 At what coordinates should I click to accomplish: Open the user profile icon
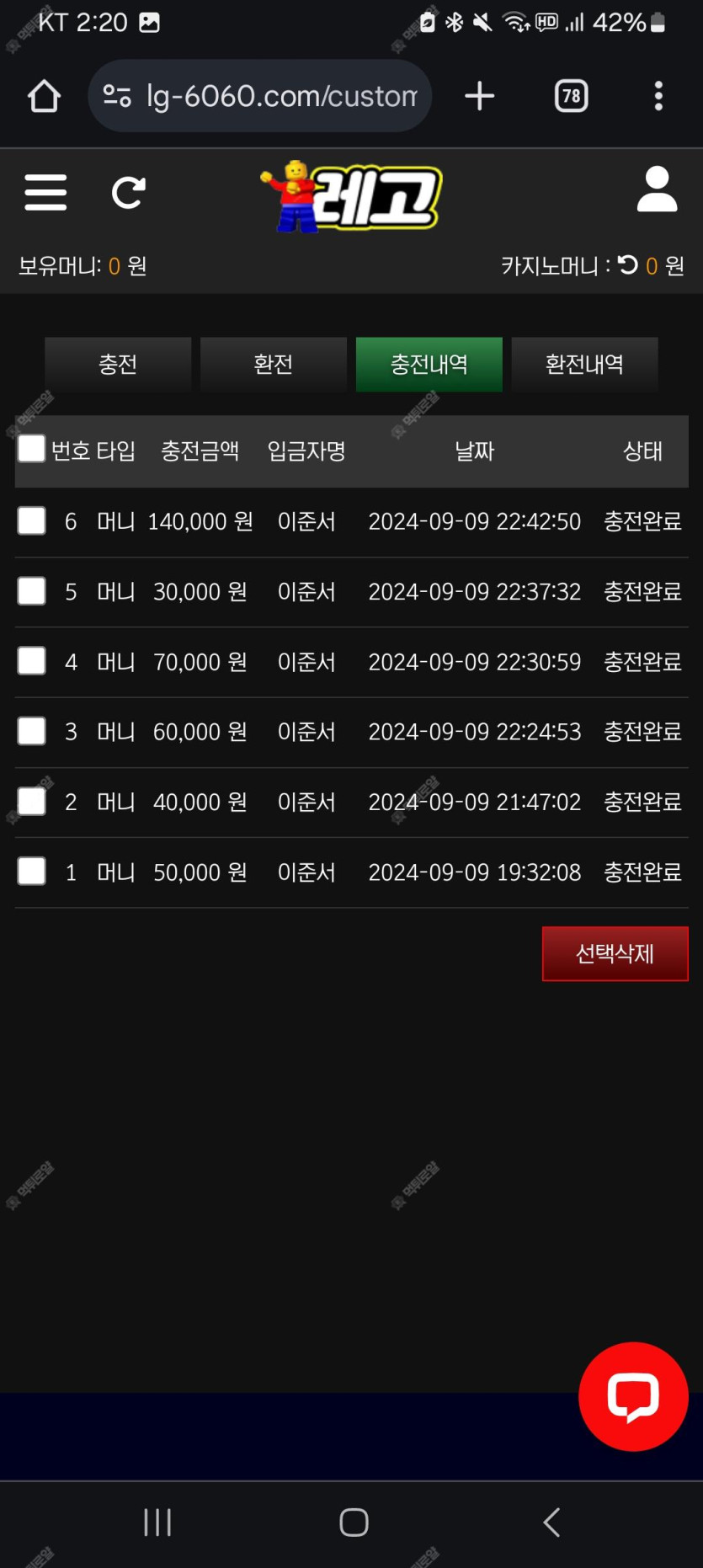[657, 189]
